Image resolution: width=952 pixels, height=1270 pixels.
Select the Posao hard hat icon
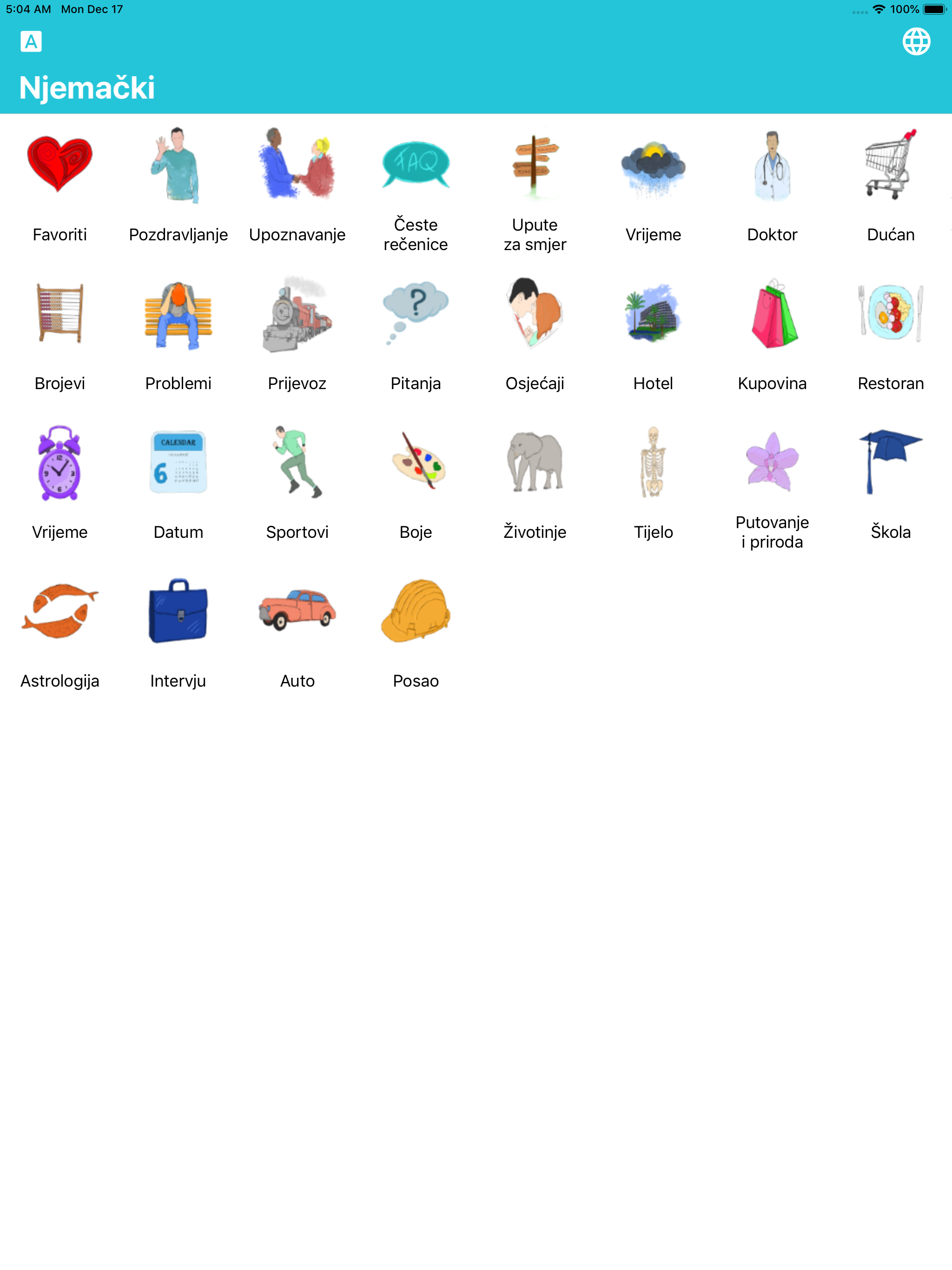(416, 613)
